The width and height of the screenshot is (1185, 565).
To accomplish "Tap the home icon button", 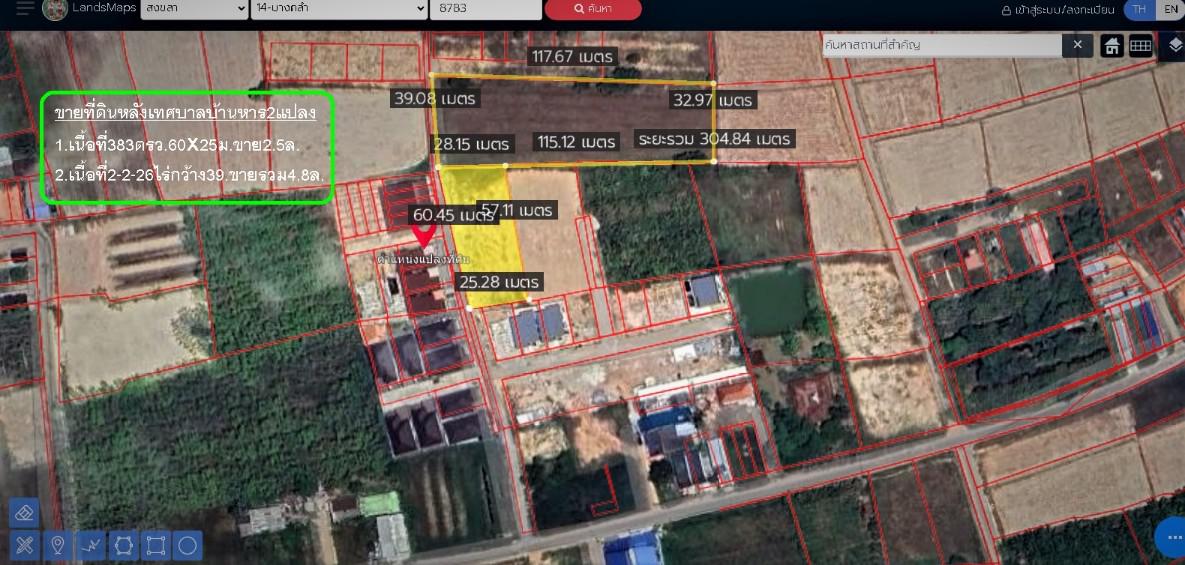I will [x=1111, y=46].
